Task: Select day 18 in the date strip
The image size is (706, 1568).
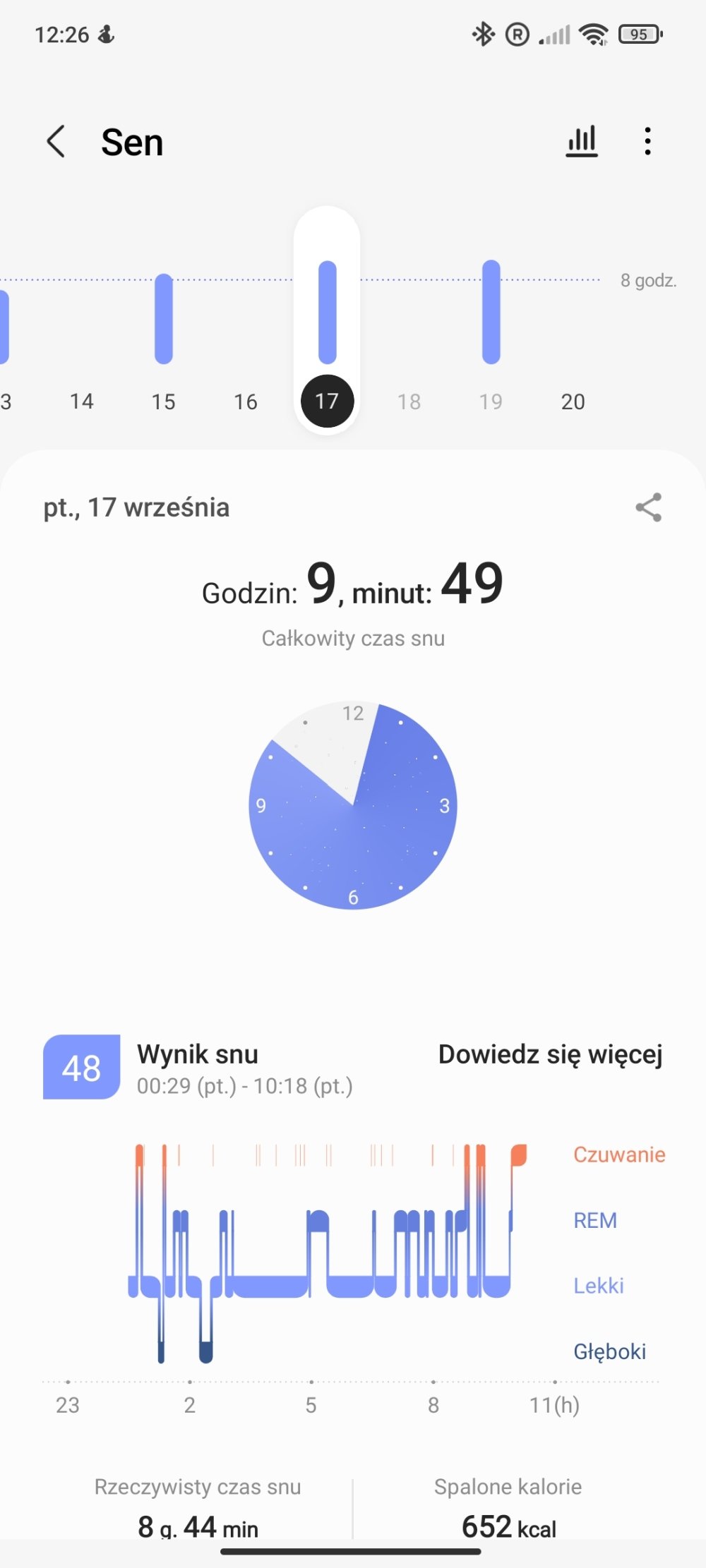Action: point(409,402)
